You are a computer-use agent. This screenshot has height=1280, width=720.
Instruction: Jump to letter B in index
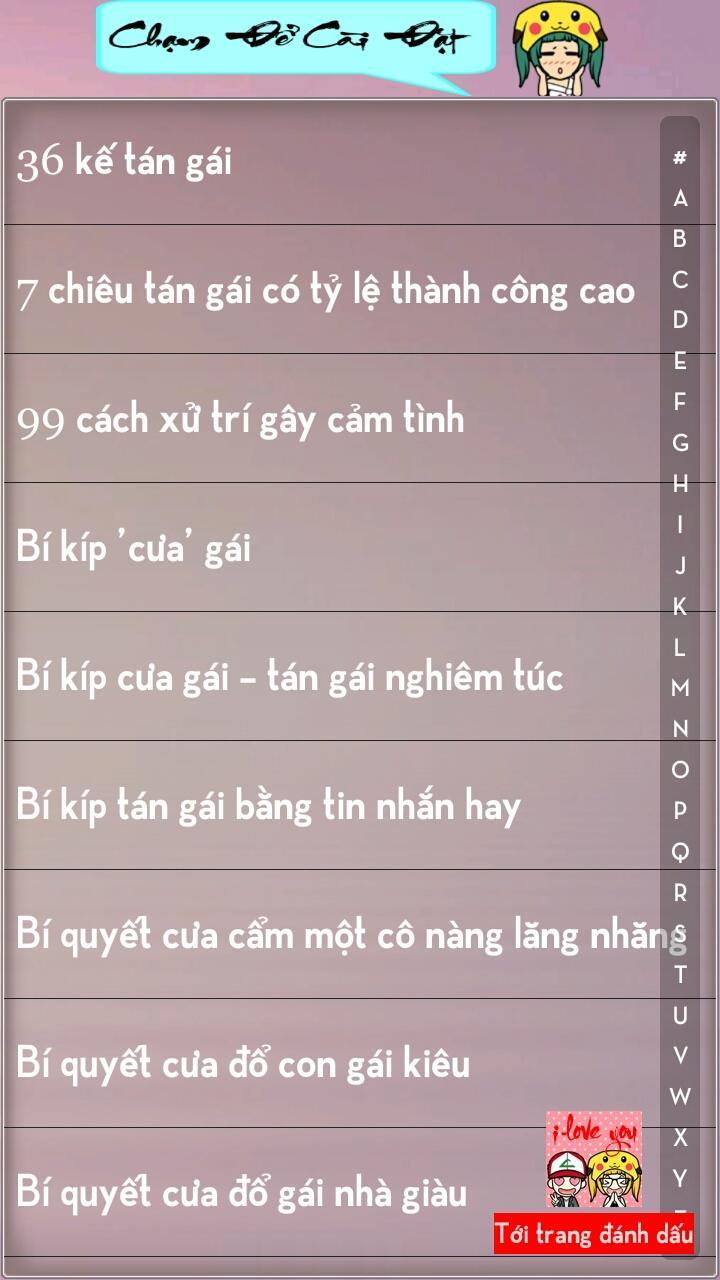[x=680, y=239]
